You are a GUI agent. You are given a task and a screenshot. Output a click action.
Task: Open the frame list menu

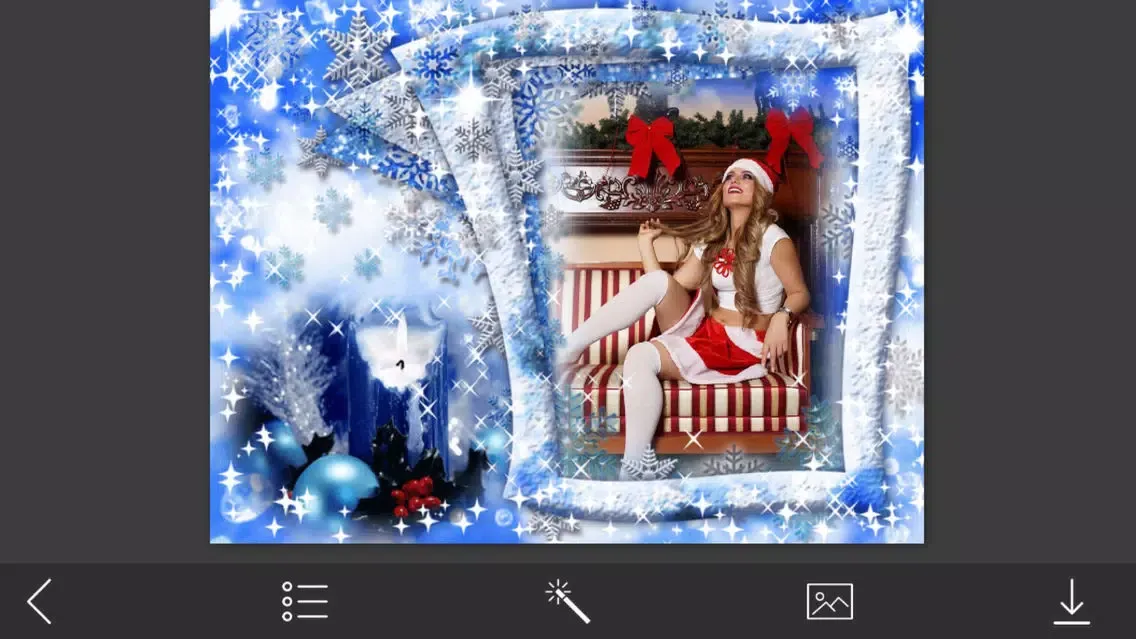tap(305, 601)
